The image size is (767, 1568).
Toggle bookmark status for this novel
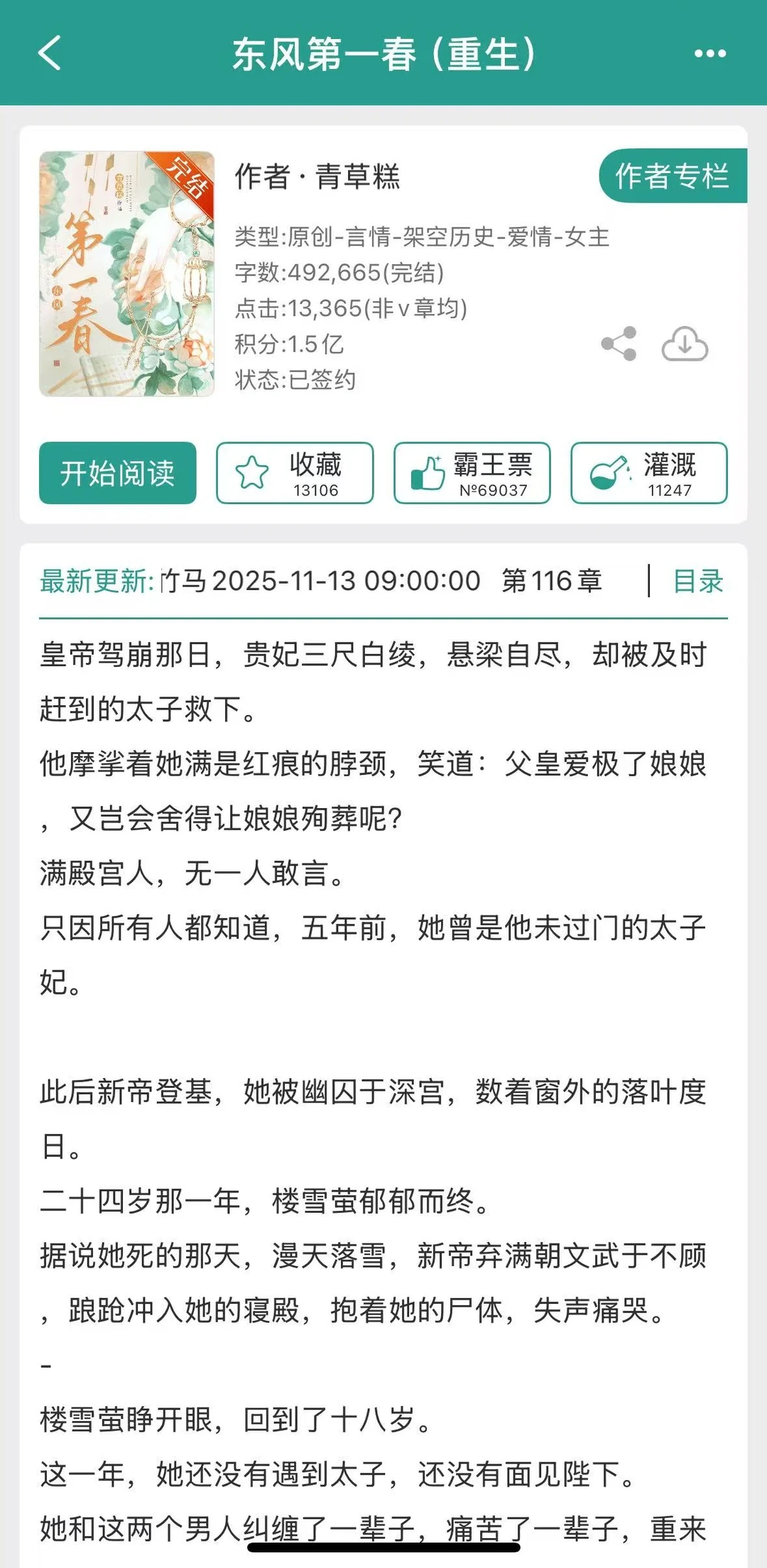tap(295, 474)
